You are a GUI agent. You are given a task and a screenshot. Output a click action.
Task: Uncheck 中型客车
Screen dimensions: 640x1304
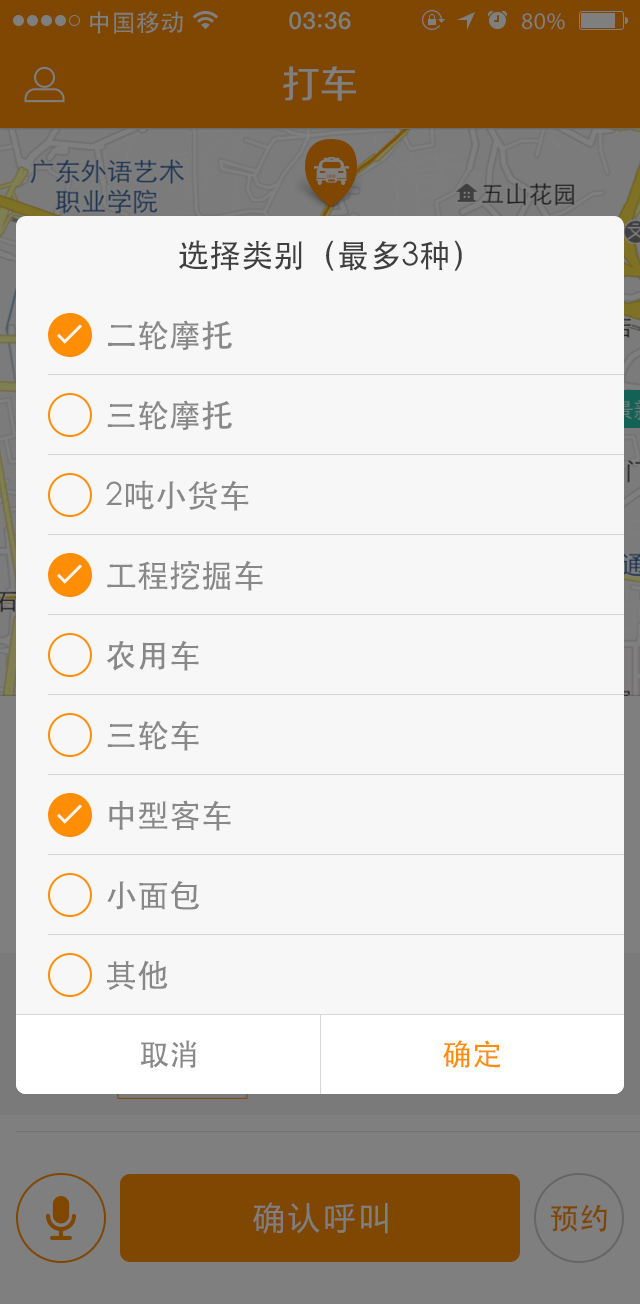click(x=70, y=815)
